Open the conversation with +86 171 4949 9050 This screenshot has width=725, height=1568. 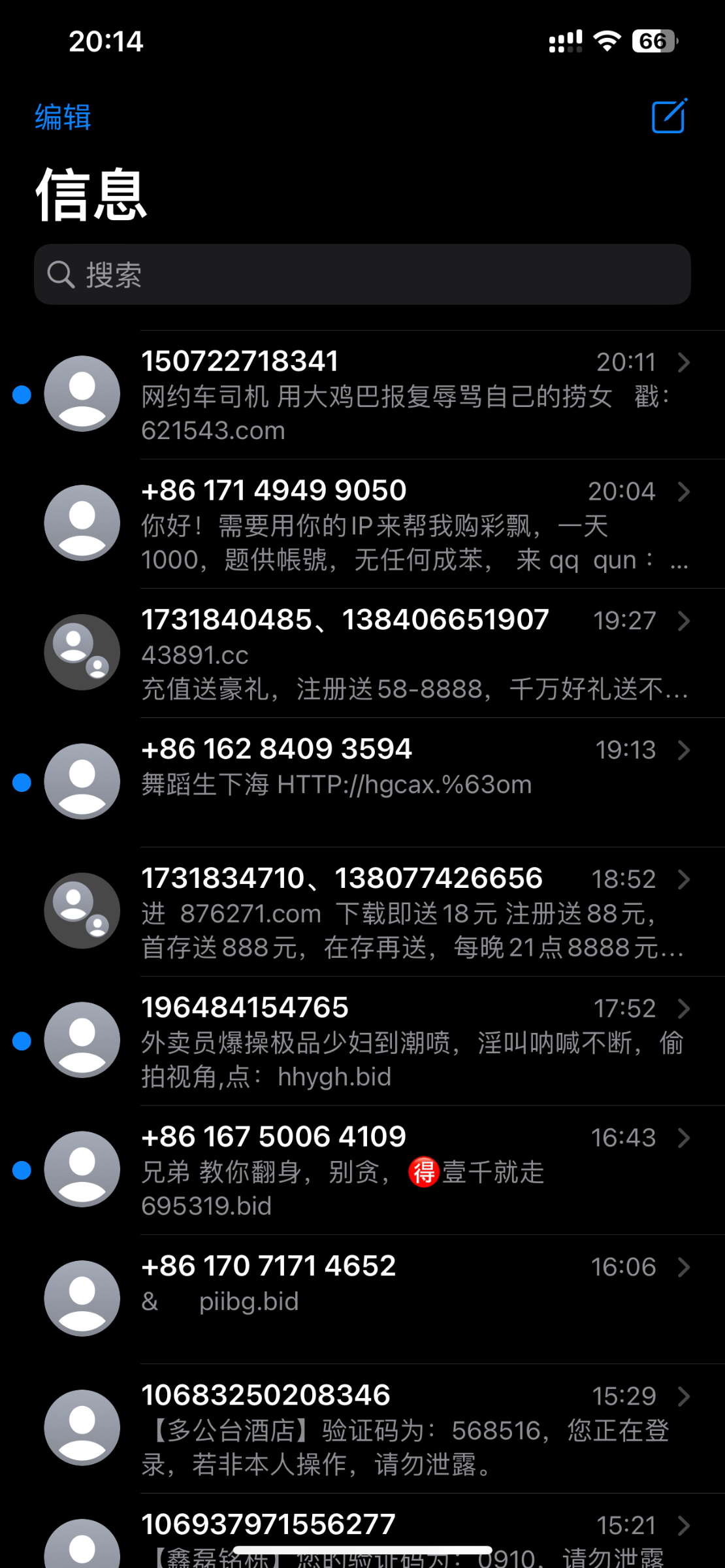[x=362, y=524]
